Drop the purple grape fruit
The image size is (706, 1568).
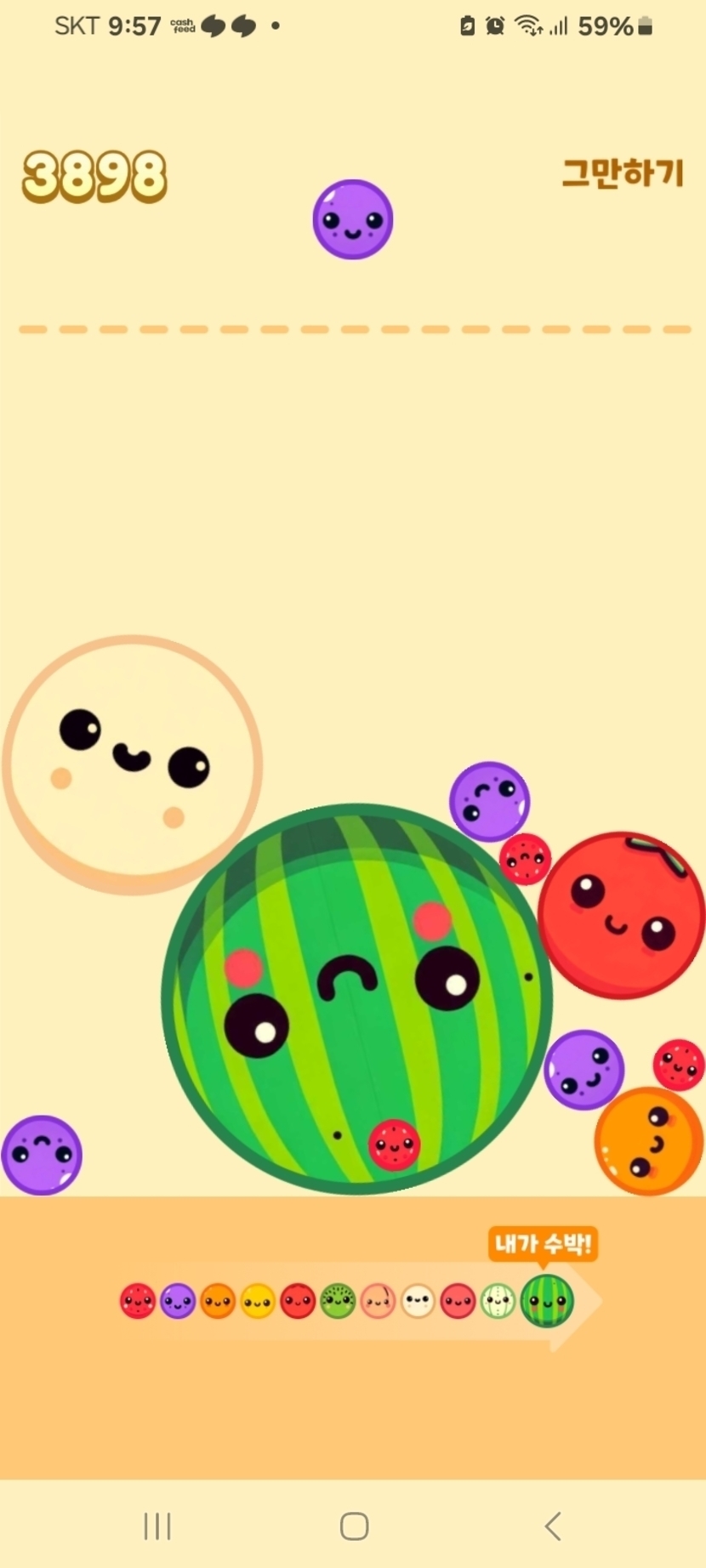pos(353,219)
